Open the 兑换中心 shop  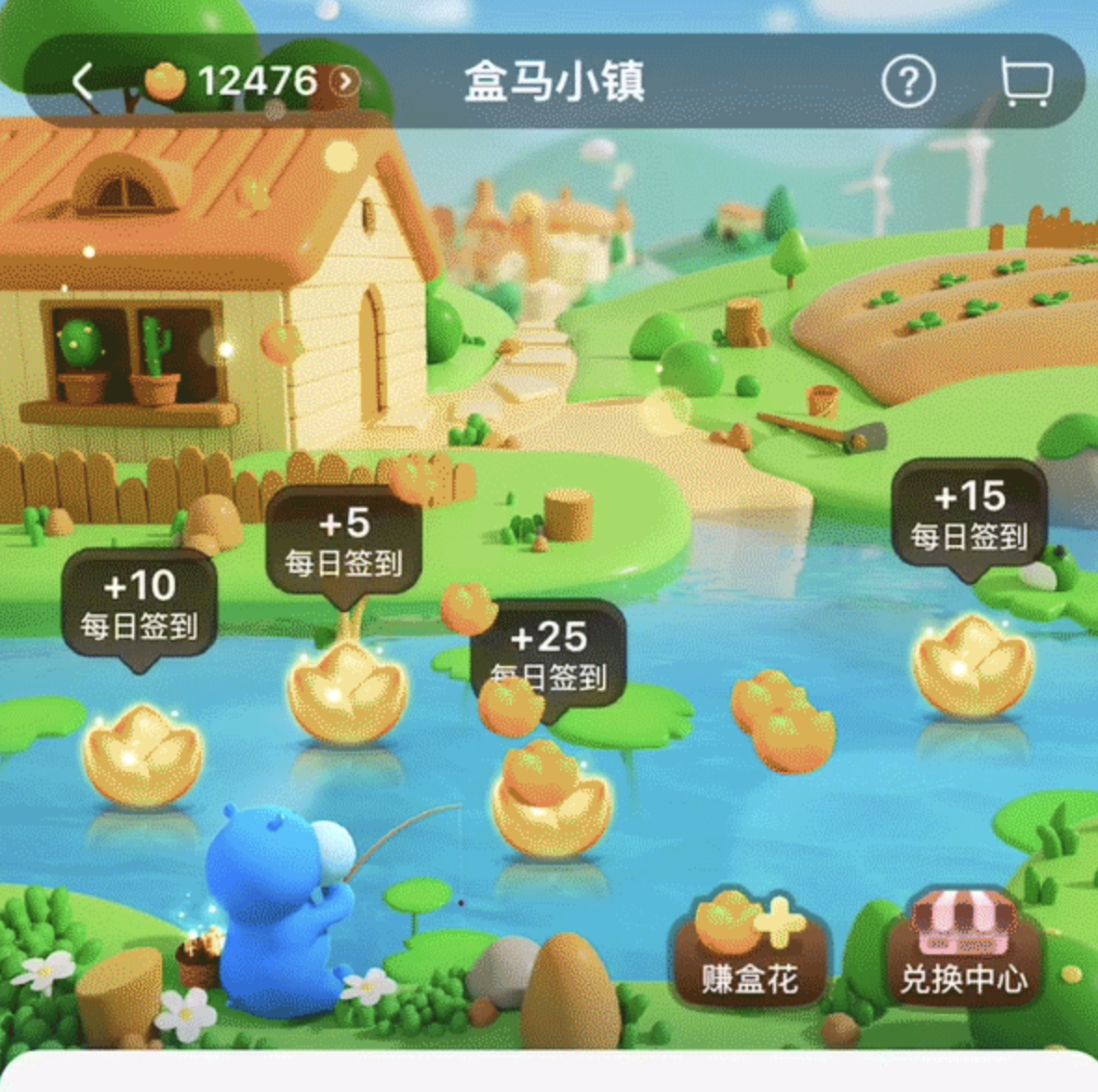[x=963, y=951]
